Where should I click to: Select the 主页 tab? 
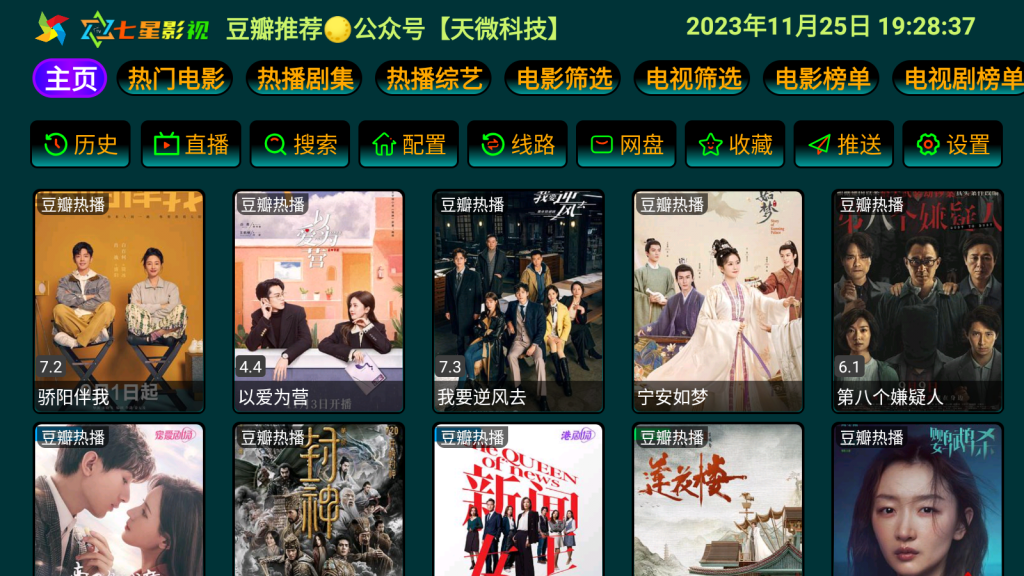click(x=70, y=79)
